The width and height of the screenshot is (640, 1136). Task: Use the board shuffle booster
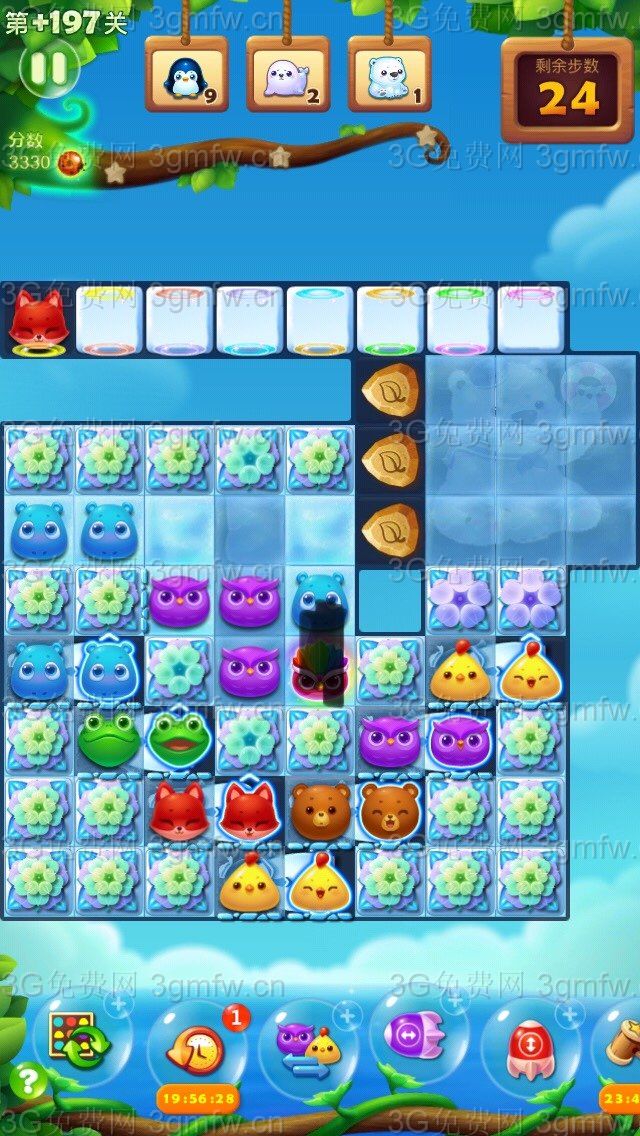coord(75,1039)
